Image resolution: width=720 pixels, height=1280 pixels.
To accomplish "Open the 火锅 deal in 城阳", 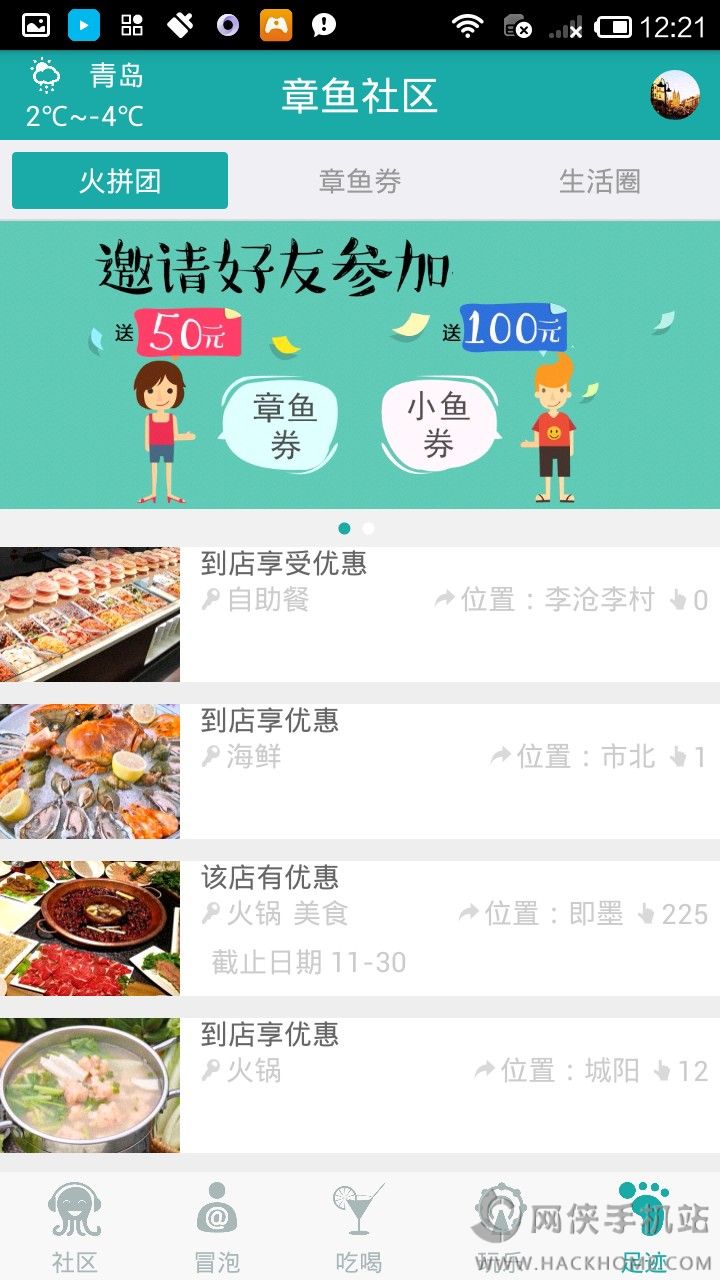I will click(360, 1084).
